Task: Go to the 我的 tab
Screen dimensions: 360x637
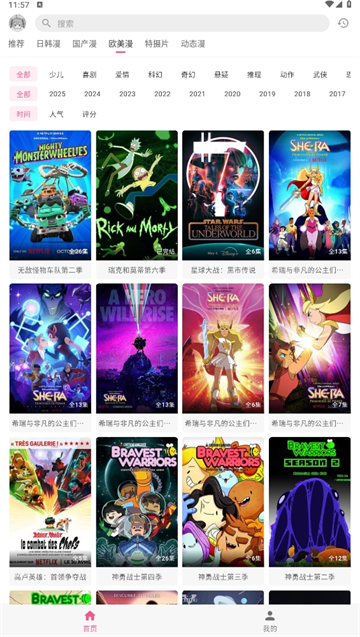Action: 270,621
